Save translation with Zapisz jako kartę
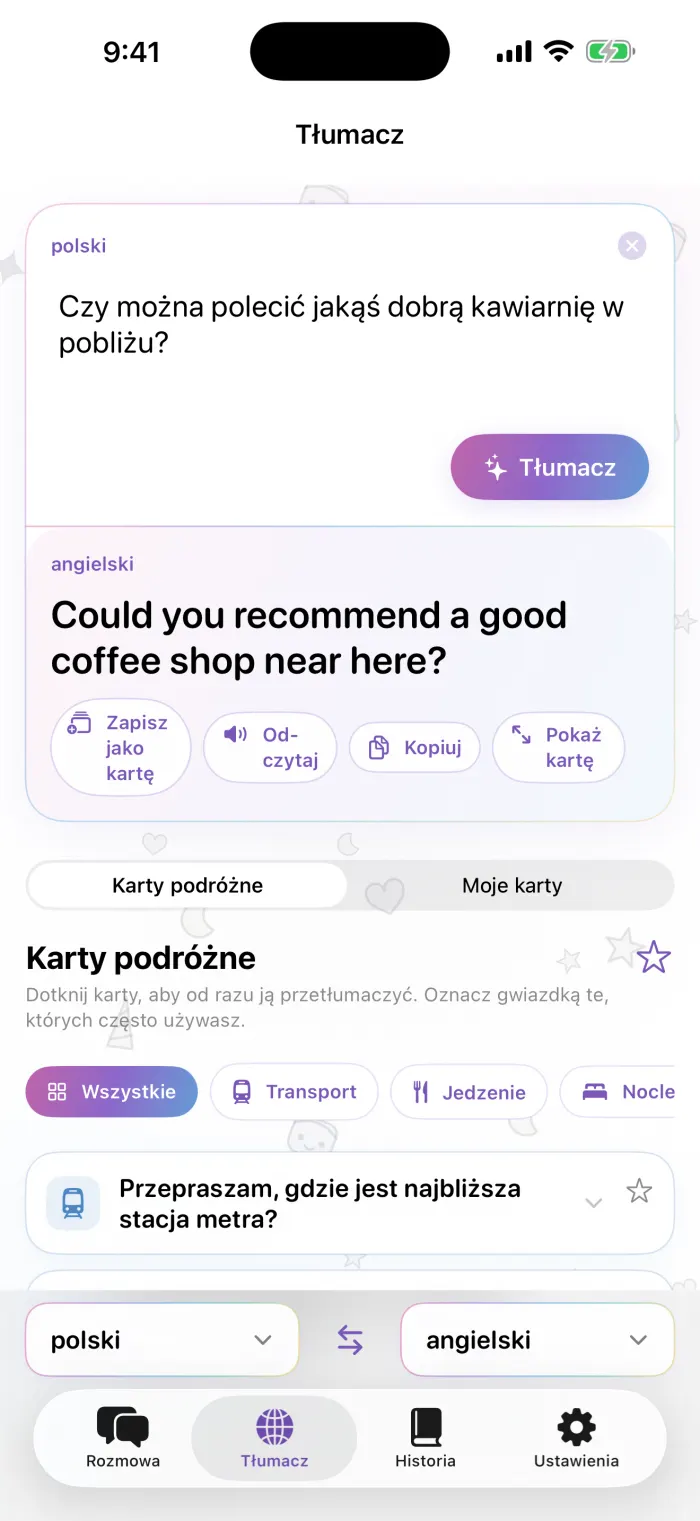This screenshot has width=700, height=1521. coord(120,748)
